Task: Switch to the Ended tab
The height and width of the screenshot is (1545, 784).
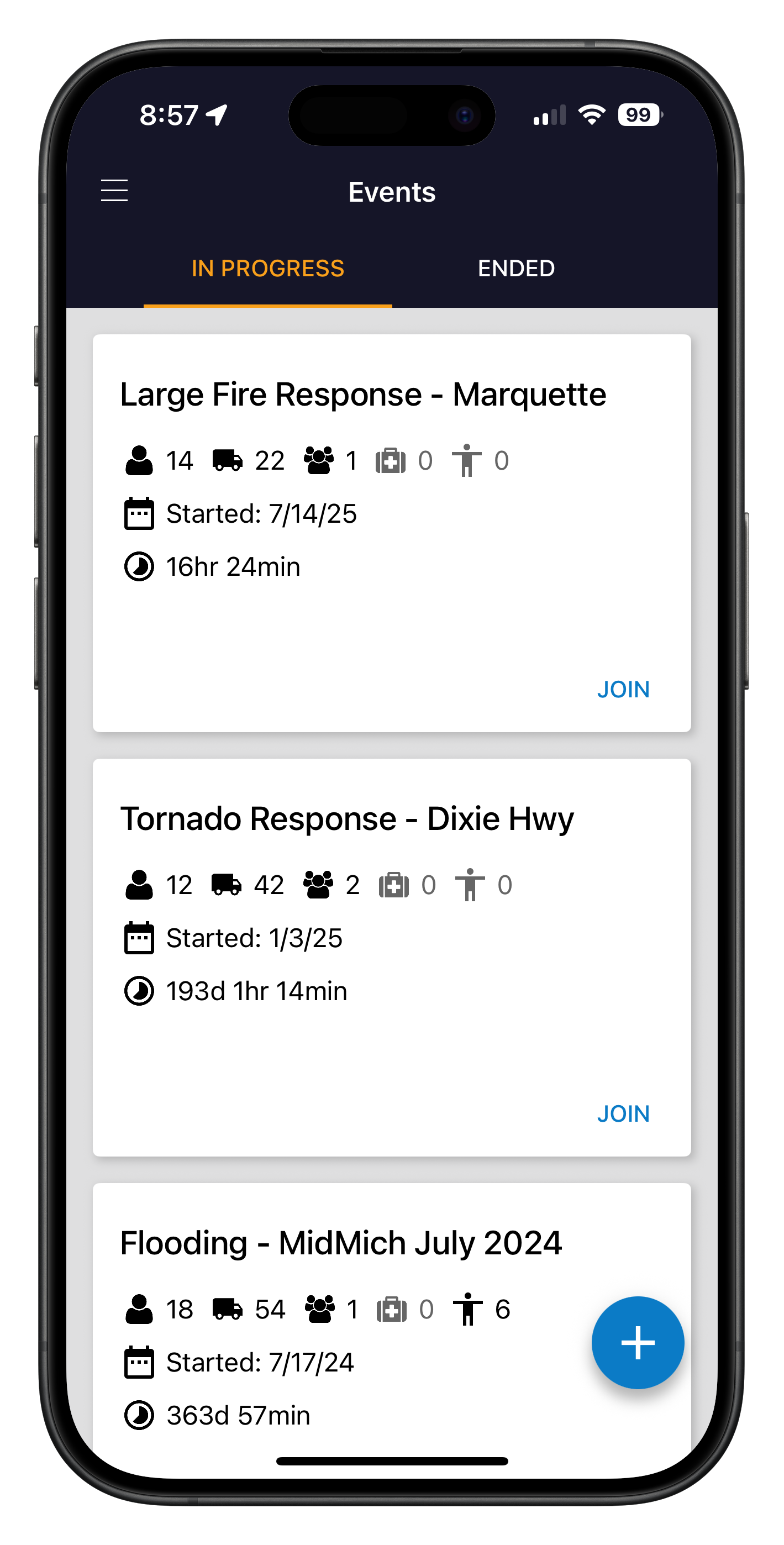Action: [516, 268]
